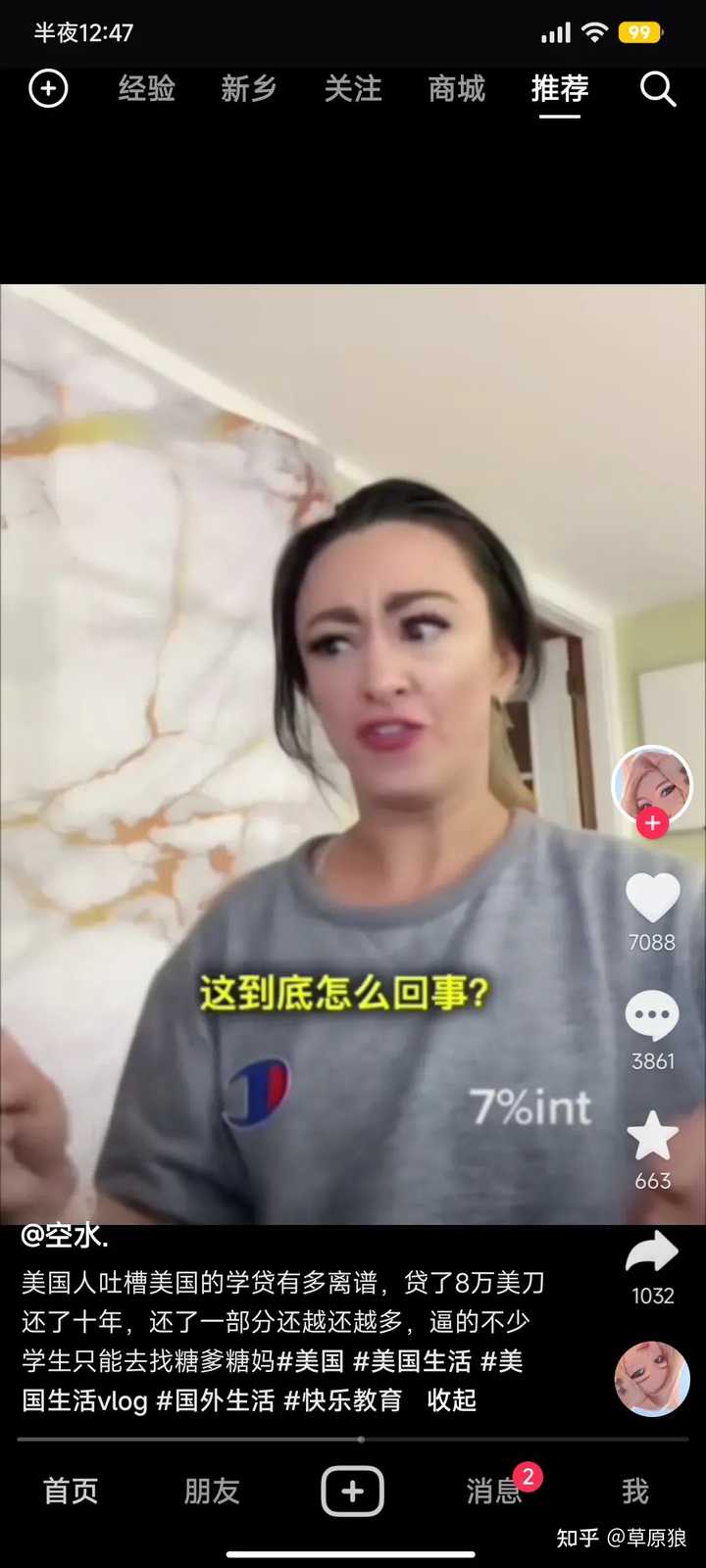
Task: Share the video using the arrow icon
Action: tap(652, 1252)
